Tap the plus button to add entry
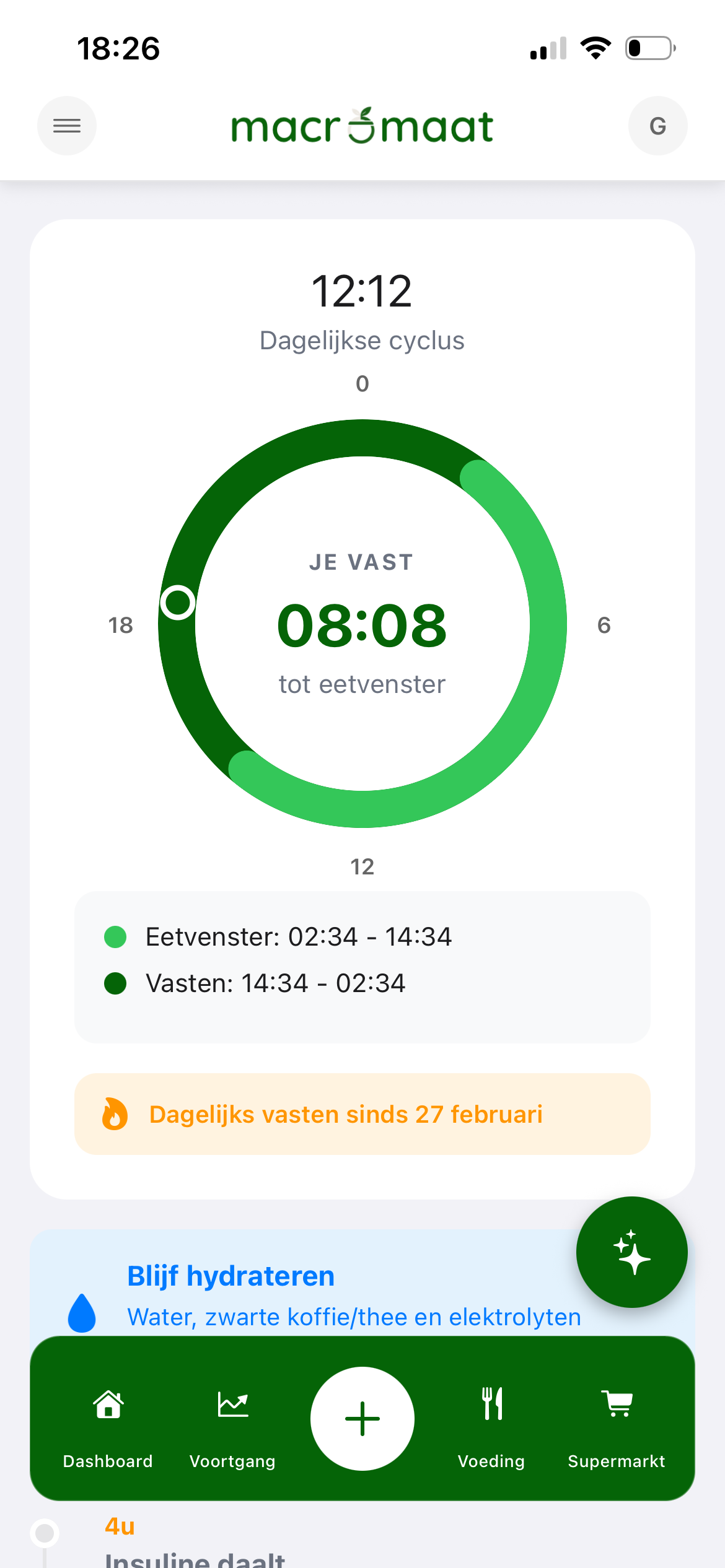 point(362,1418)
